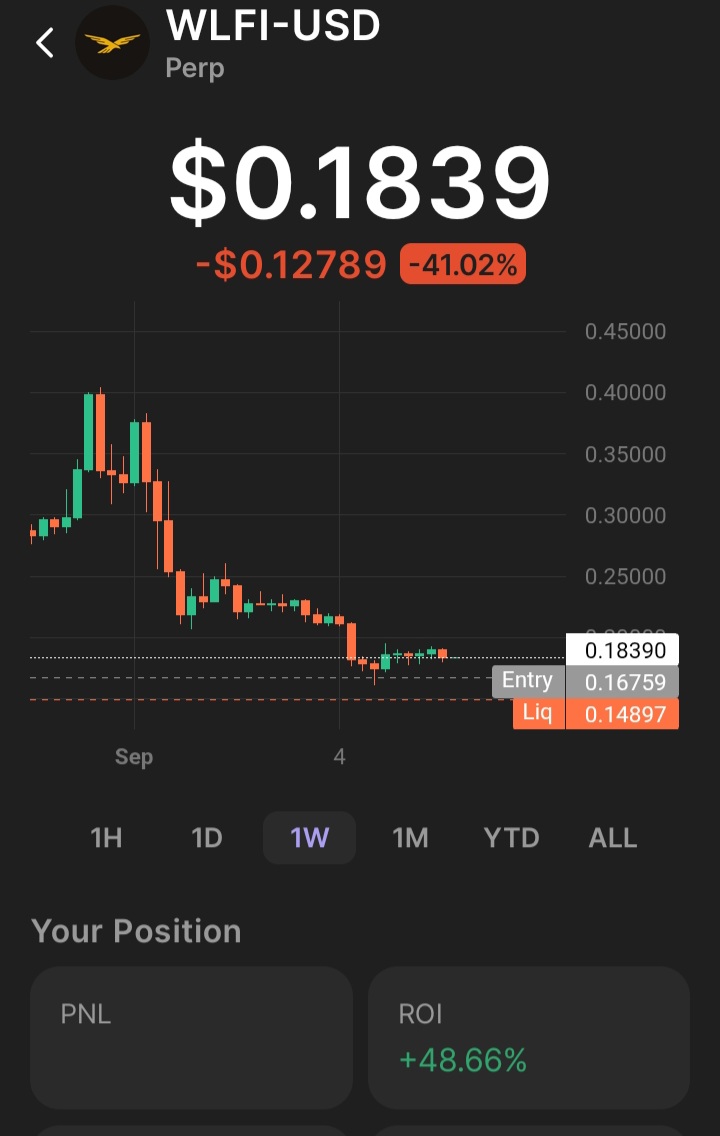
Task: Show the 1M chart range
Action: [410, 838]
